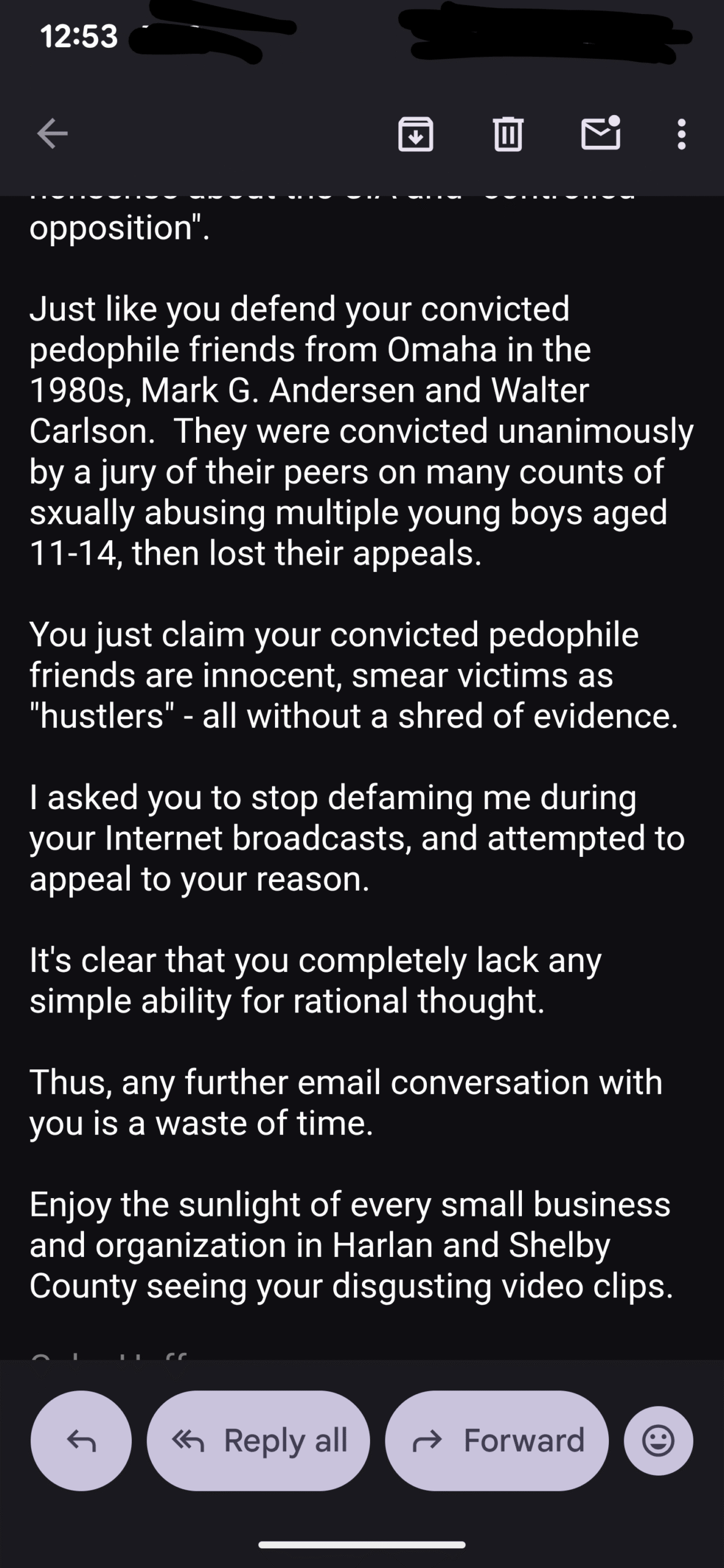Go back to the inbox
724x1568 pixels.
tap(52, 134)
